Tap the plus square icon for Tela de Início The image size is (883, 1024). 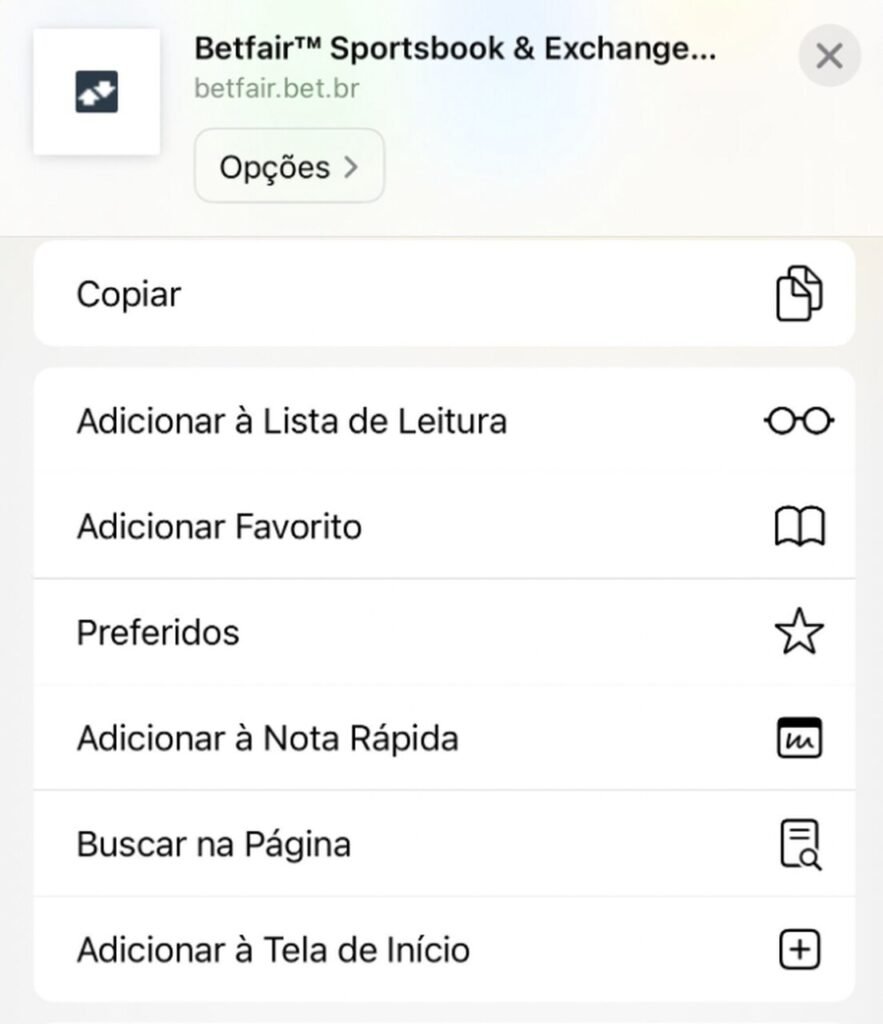point(798,950)
